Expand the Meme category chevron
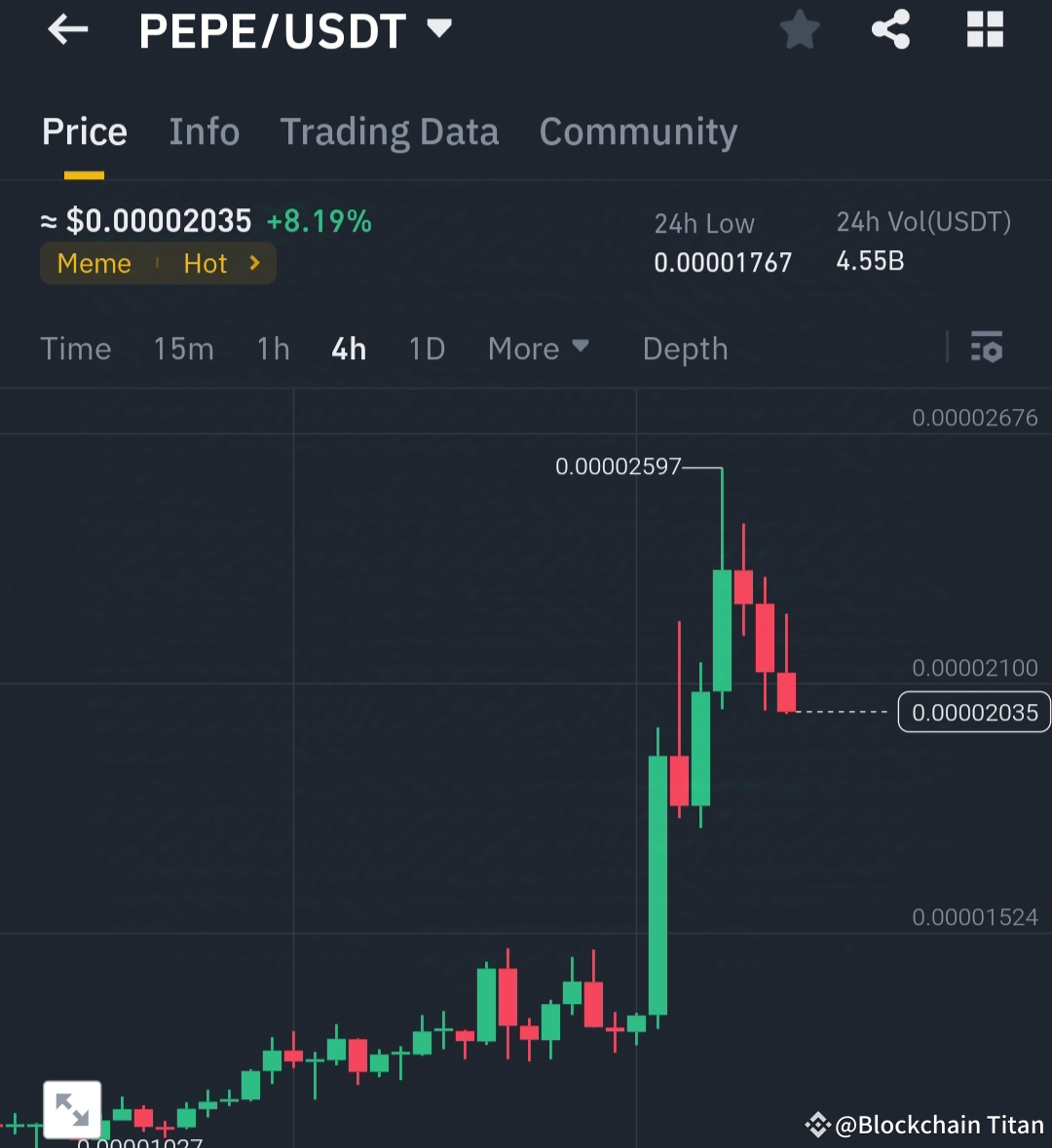This screenshot has height=1148, width=1052. pos(253,263)
